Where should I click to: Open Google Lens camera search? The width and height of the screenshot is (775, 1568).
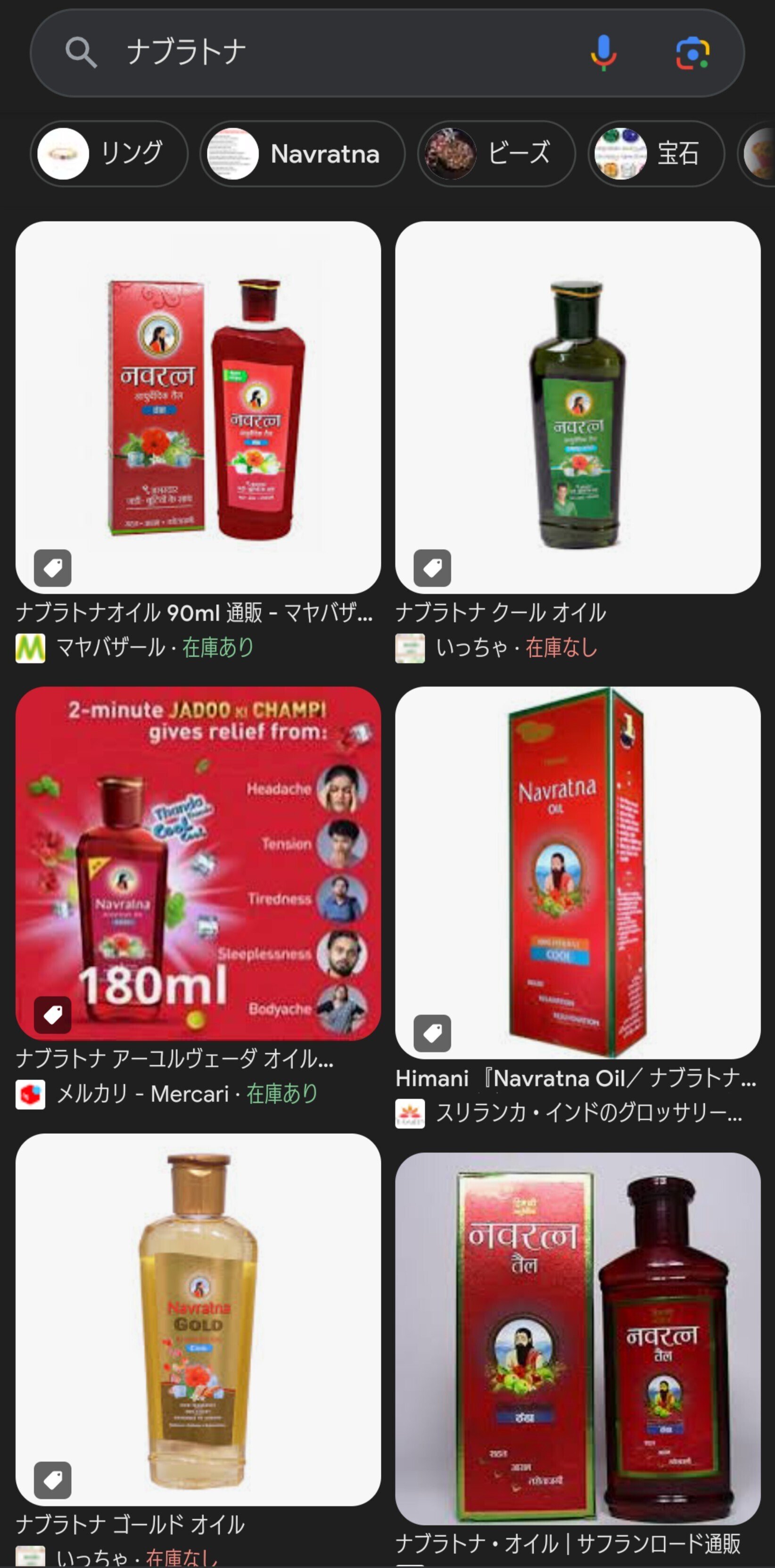point(693,53)
